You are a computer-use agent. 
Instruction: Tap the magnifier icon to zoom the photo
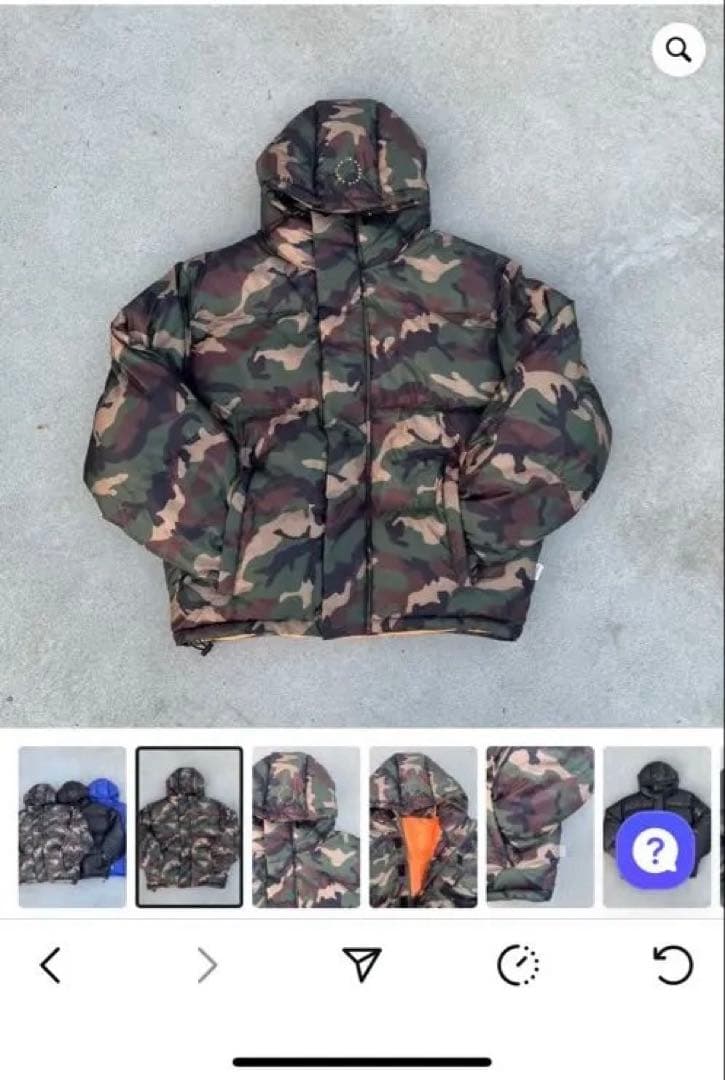pyautogui.click(x=678, y=49)
